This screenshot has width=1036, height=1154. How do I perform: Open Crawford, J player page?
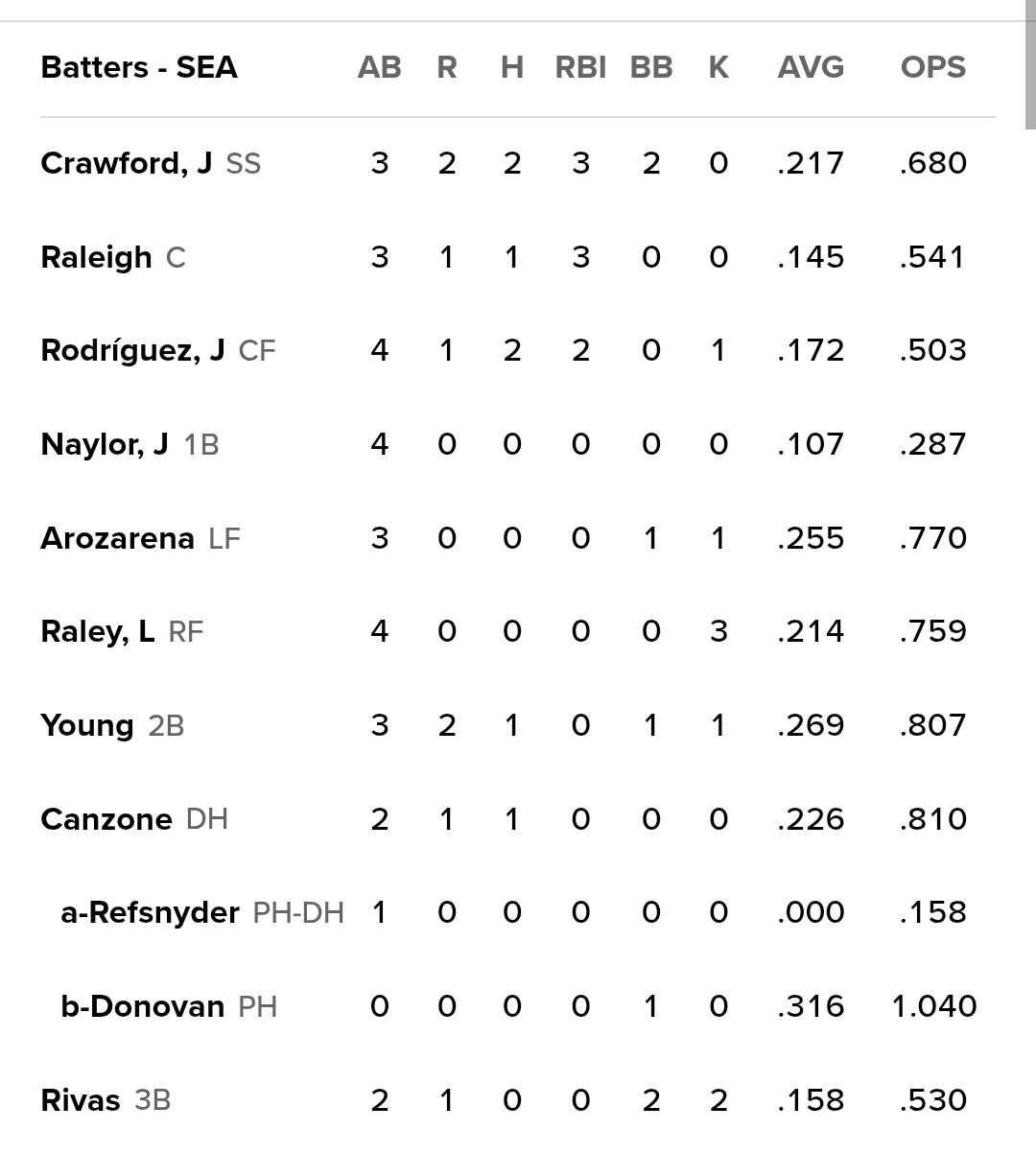pyautogui.click(x=126, y=163)
